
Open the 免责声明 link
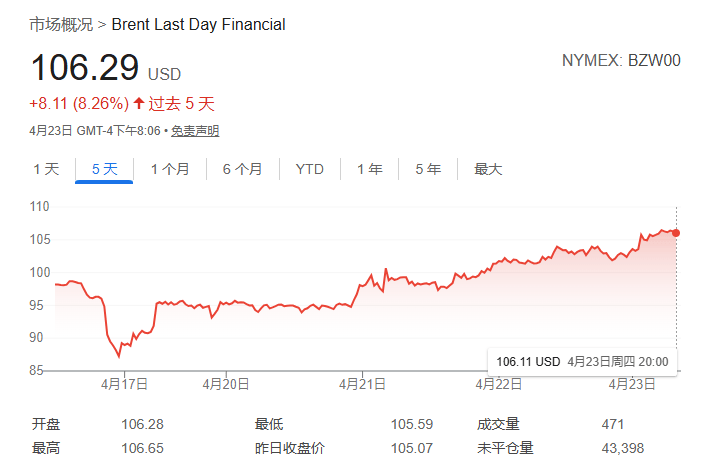195,131
